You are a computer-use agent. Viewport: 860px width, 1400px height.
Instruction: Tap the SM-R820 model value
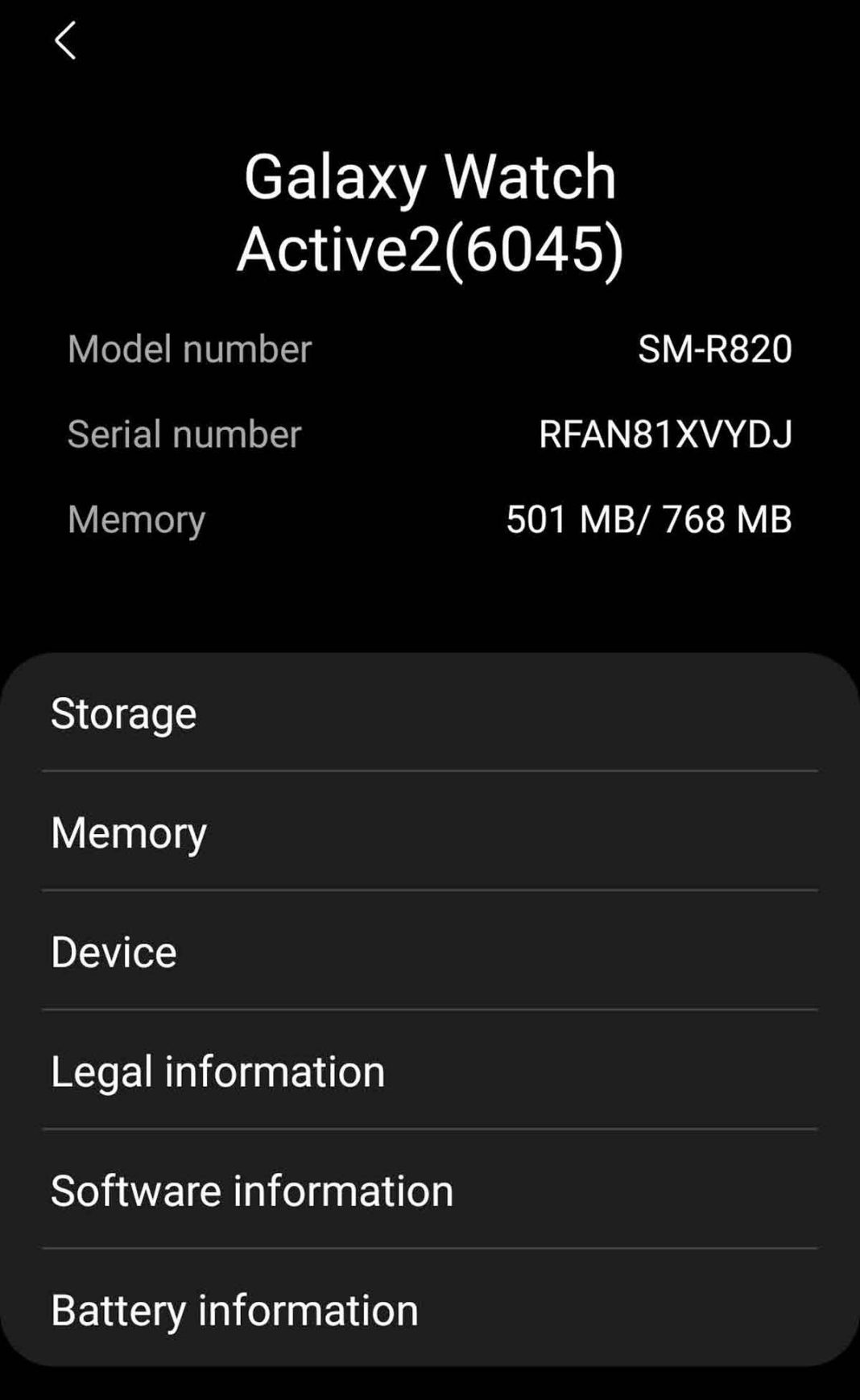pyautogui.click(x=715, y=349)
